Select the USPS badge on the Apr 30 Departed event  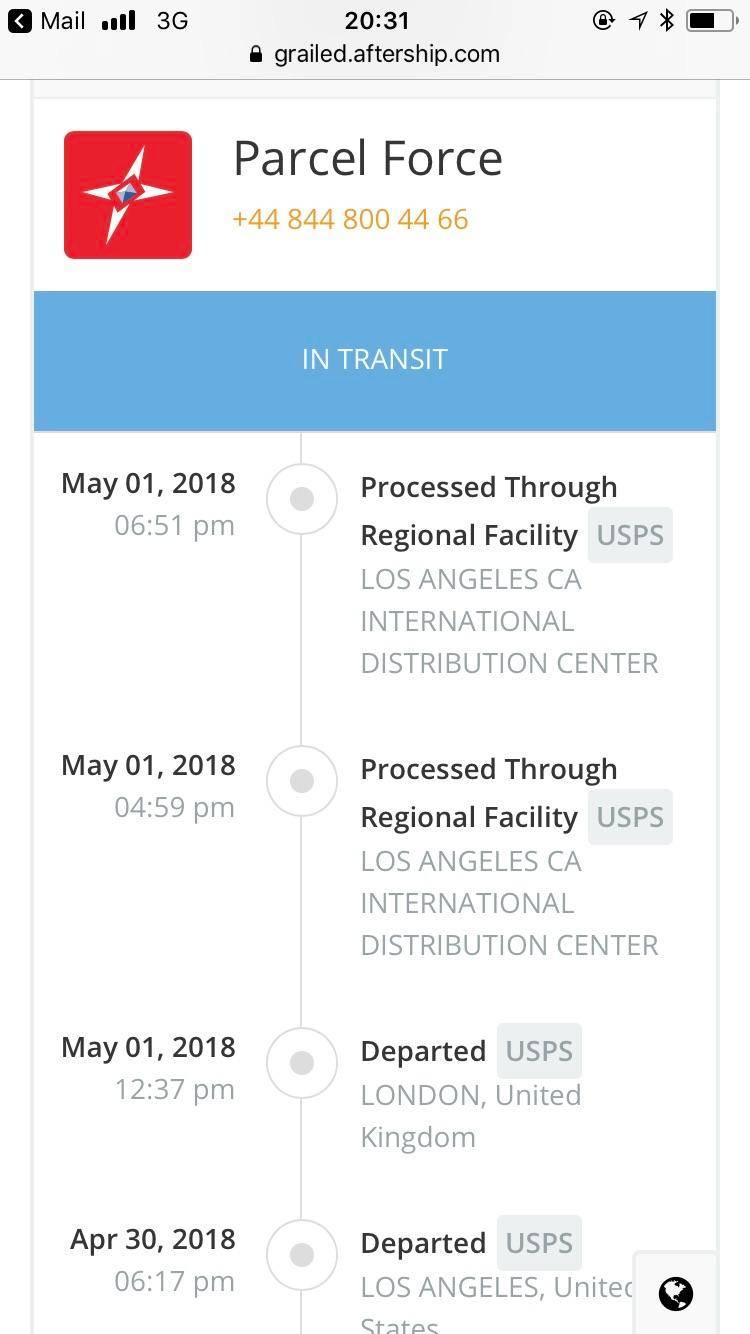click(539, 1242)
